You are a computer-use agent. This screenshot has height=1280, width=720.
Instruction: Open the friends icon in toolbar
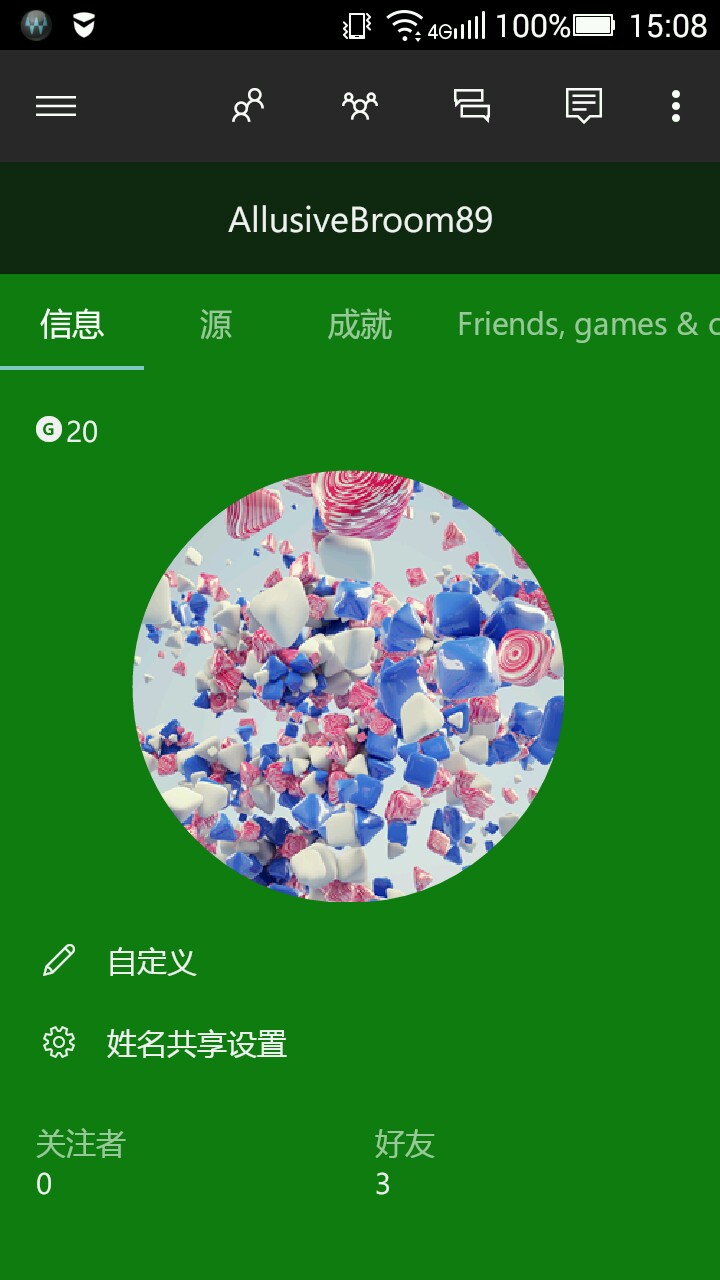tap(247, 106)
